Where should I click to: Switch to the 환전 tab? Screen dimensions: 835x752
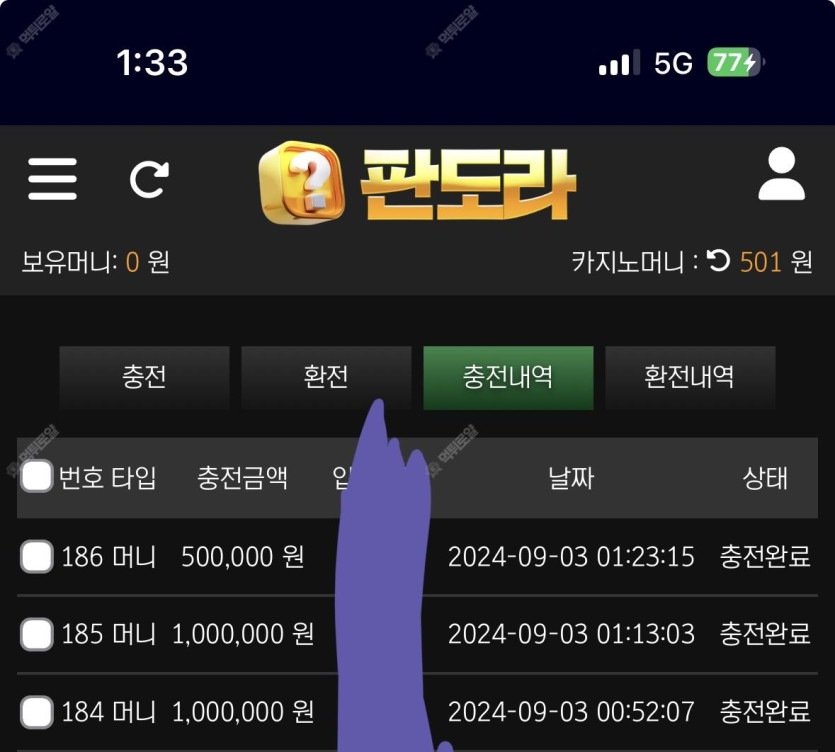[x=326, y=377]
